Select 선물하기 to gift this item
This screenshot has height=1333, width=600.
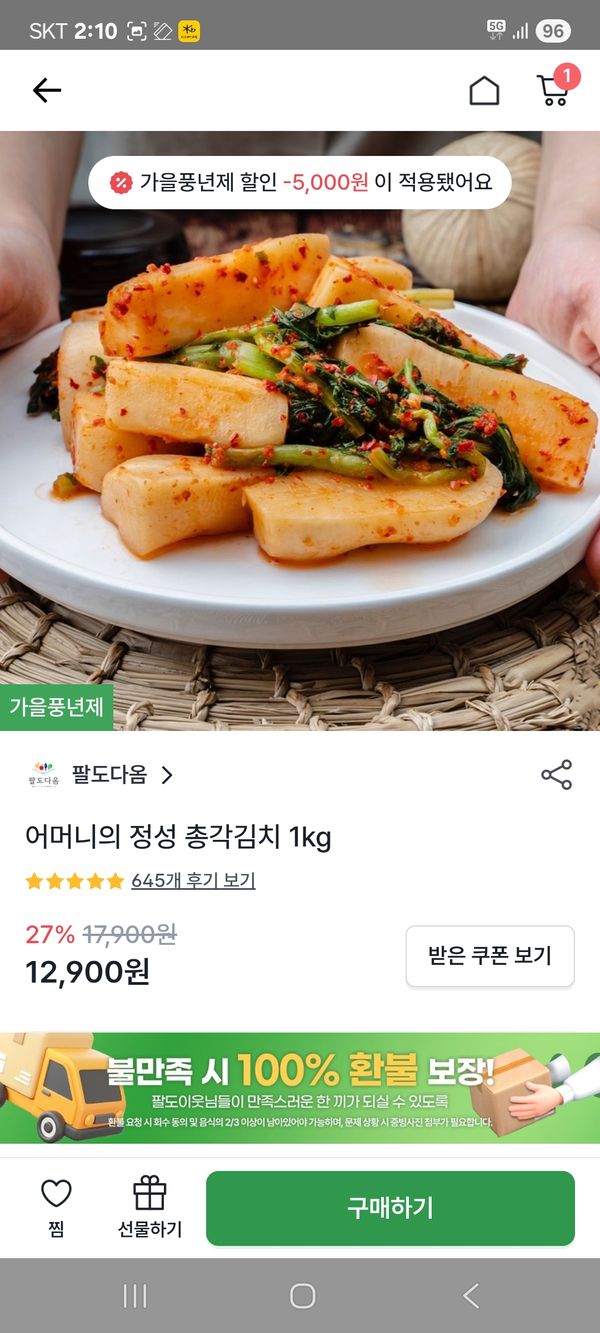[x=150, y=1207]
